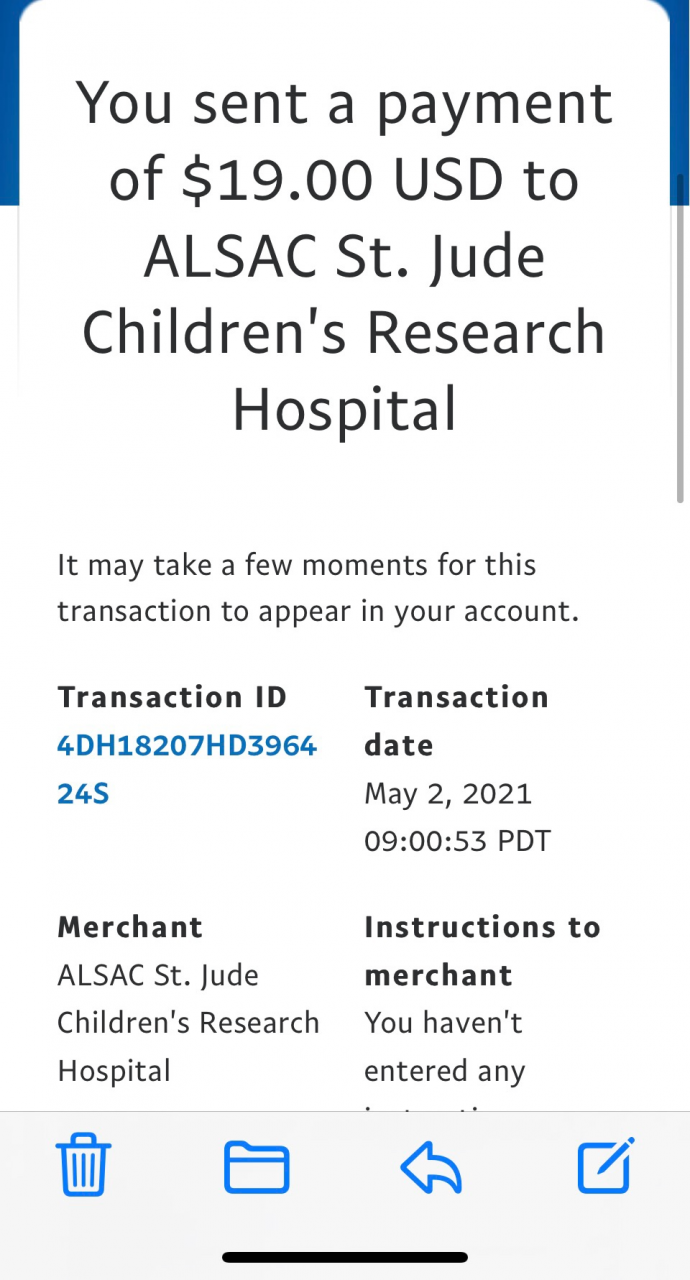The height and width of the screenshot is (1280, 690).
Task: Reply to this email
Action: point(430,1166)
